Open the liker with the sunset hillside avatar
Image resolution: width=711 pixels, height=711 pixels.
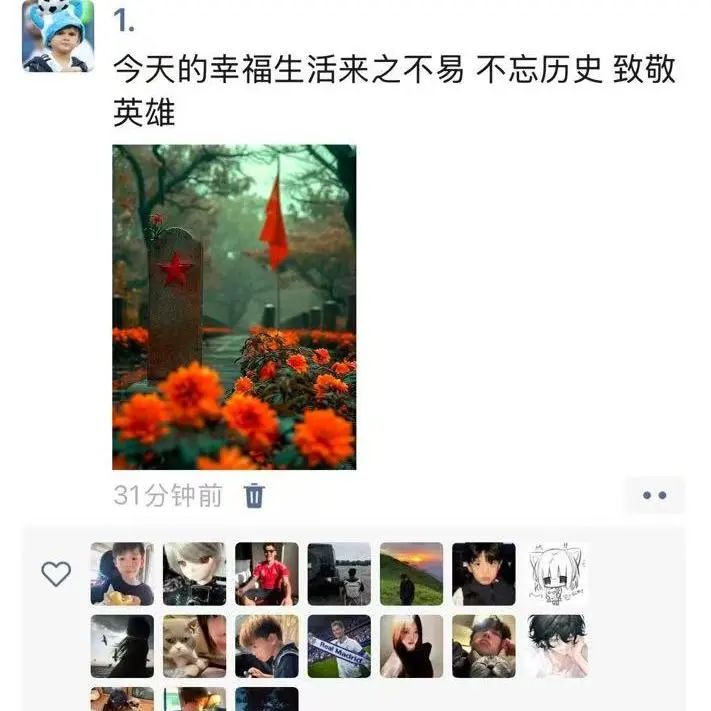point(411,574)
